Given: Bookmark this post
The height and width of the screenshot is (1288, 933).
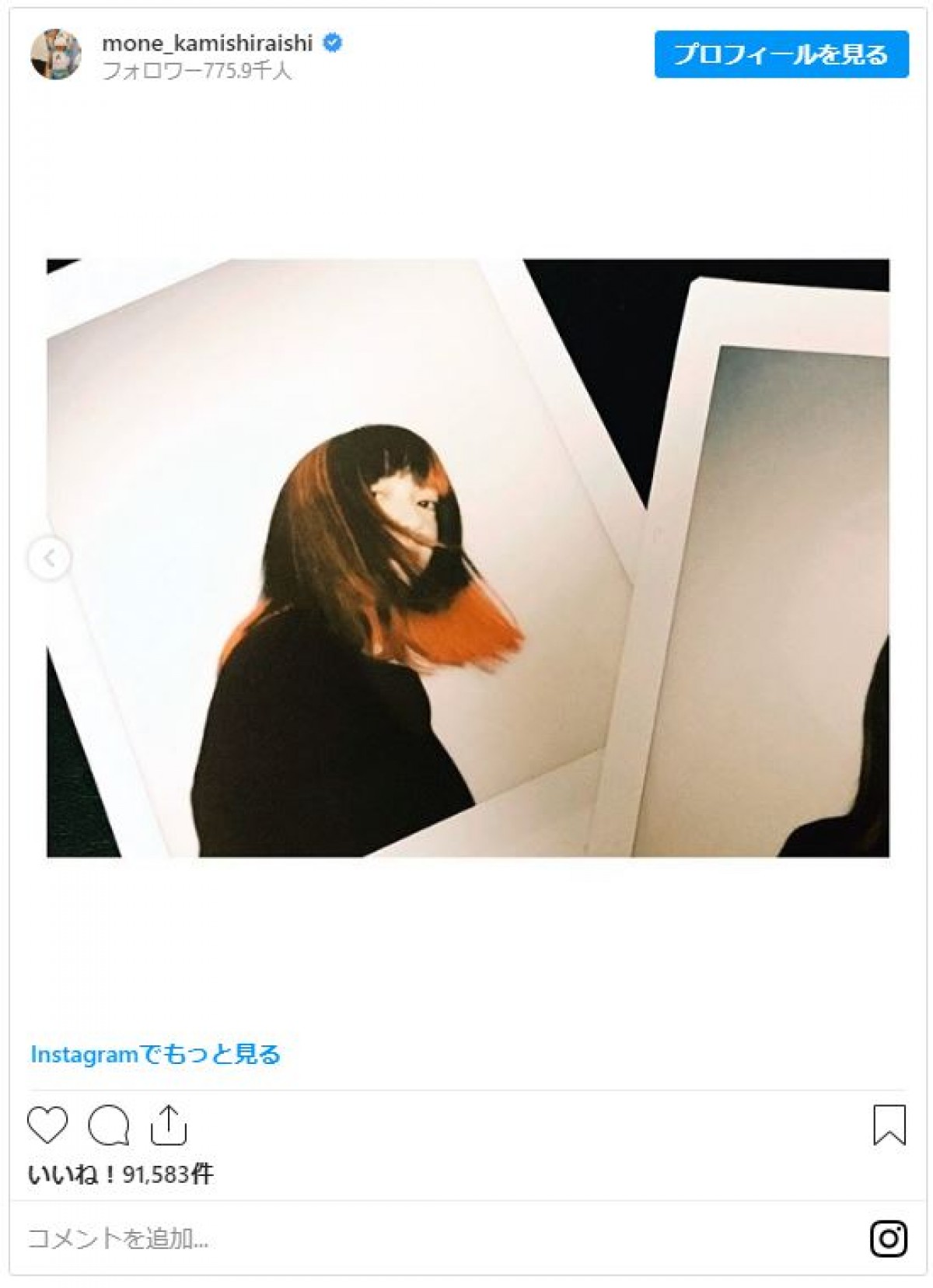Looking at the screenshot, I should [x=889, y=1125].
